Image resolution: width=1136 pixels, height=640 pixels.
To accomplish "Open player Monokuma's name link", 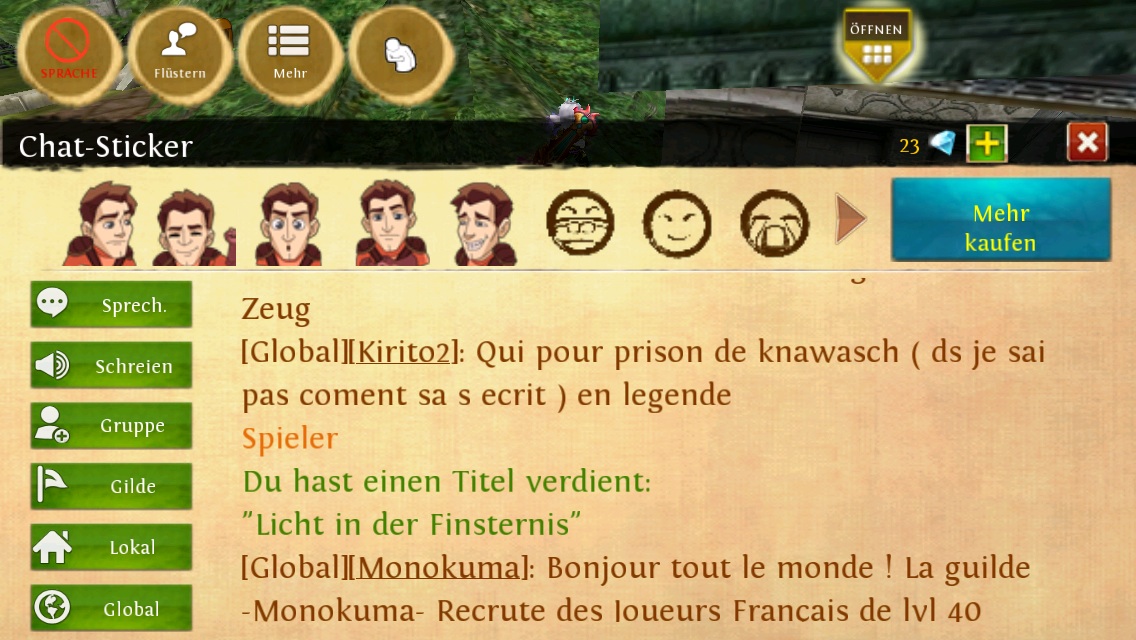I will (439, 568).
